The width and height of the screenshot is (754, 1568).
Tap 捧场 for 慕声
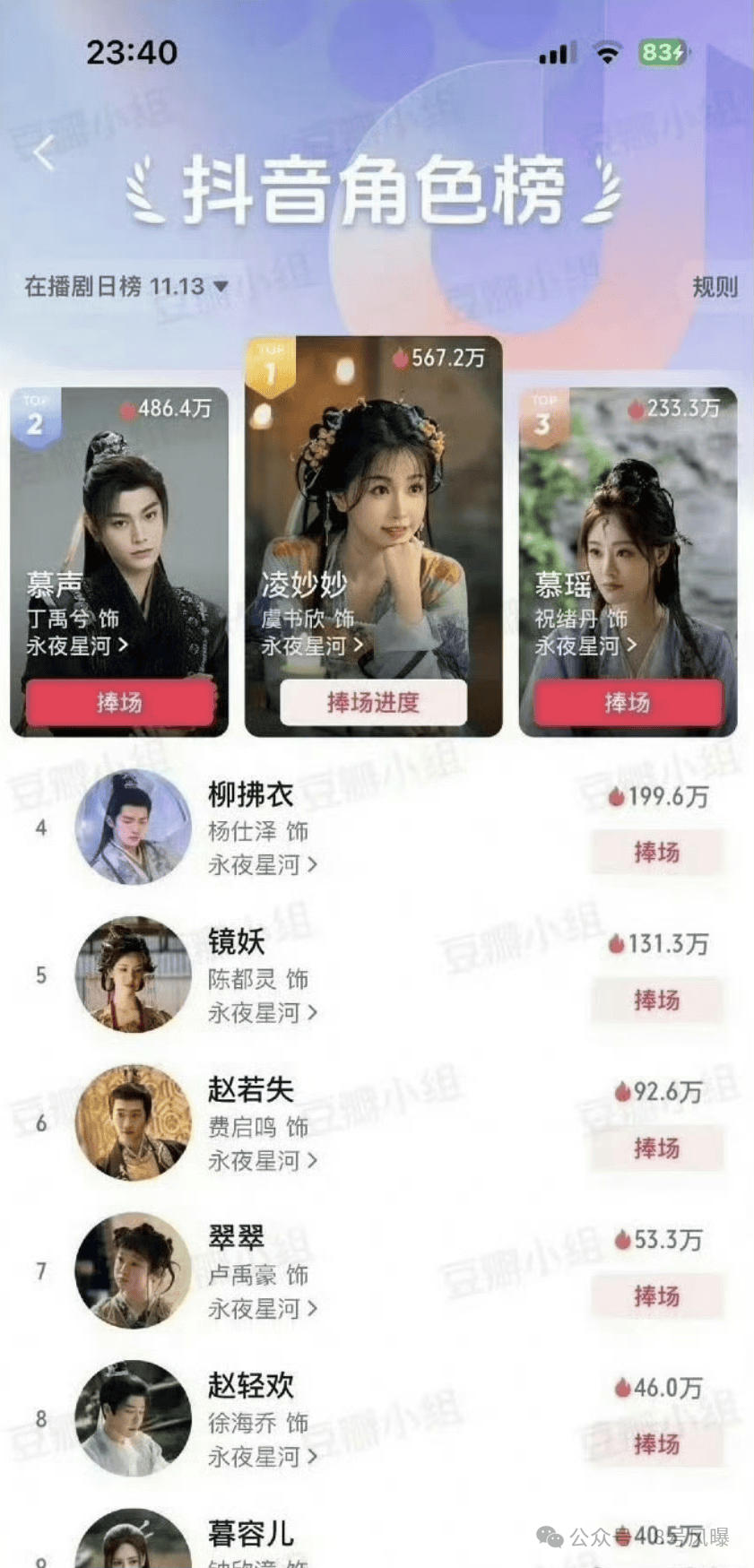[120, 702]
